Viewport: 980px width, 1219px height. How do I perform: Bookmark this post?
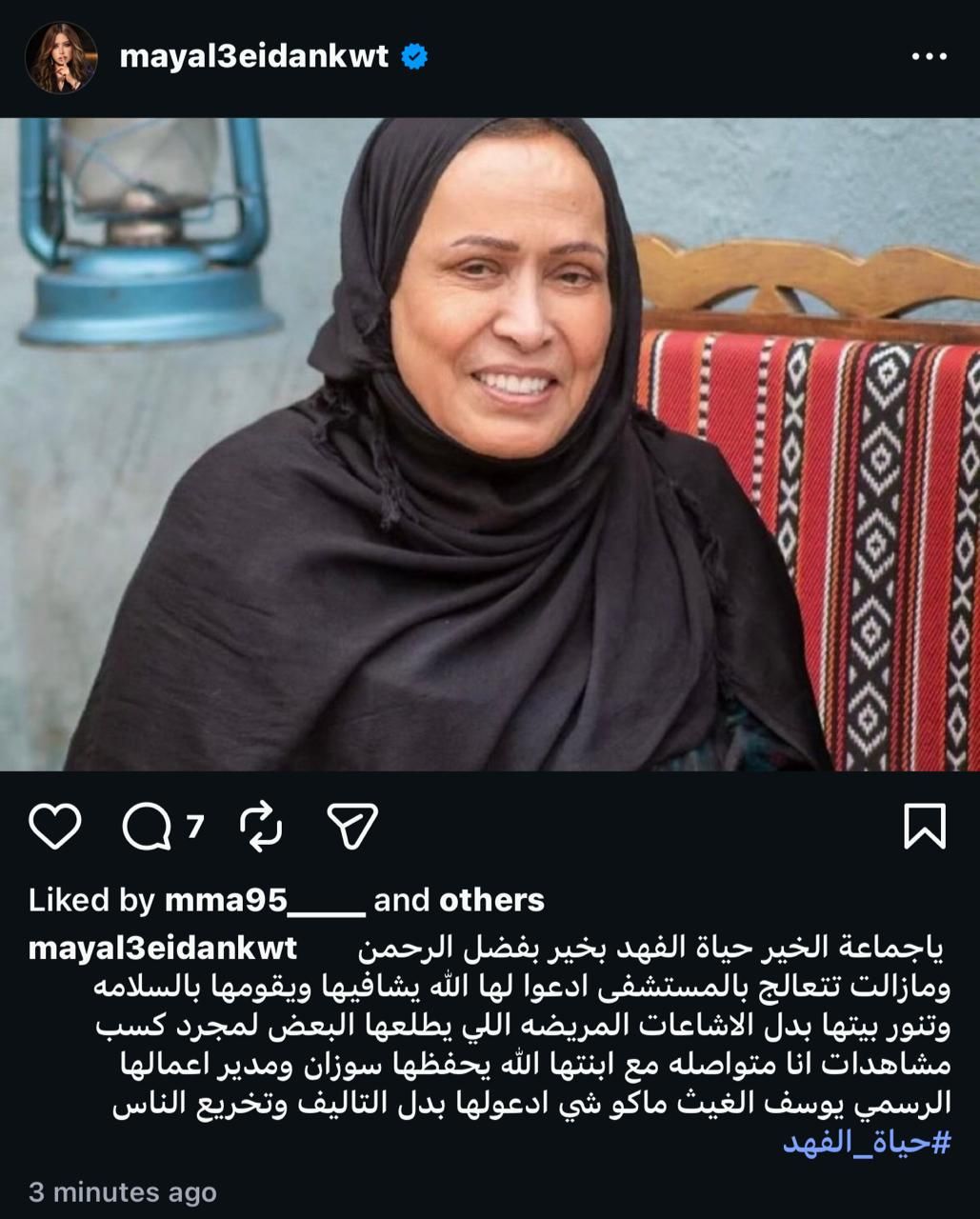(924, 826)
